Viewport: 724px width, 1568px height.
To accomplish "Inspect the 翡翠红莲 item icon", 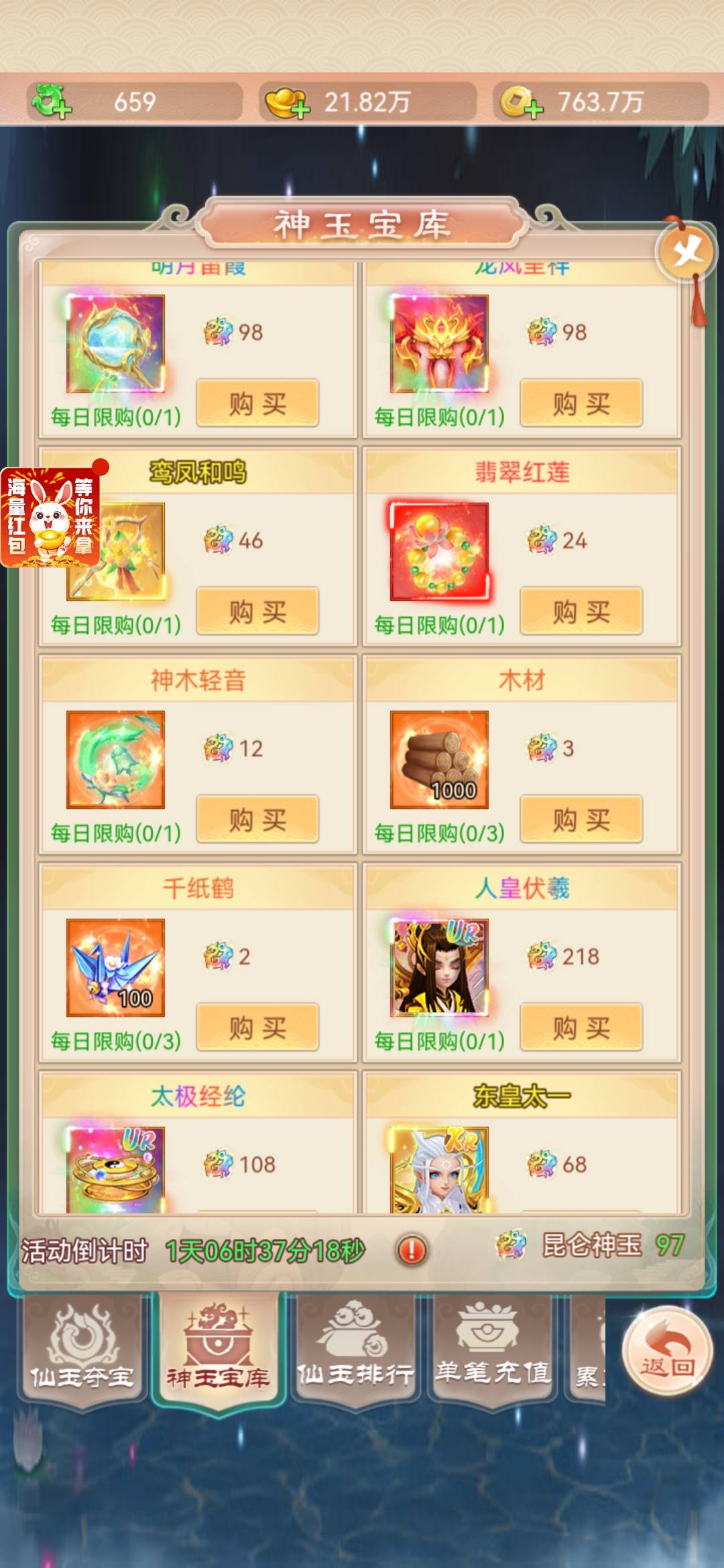I will pyautogui.click(x=439, y=551).
